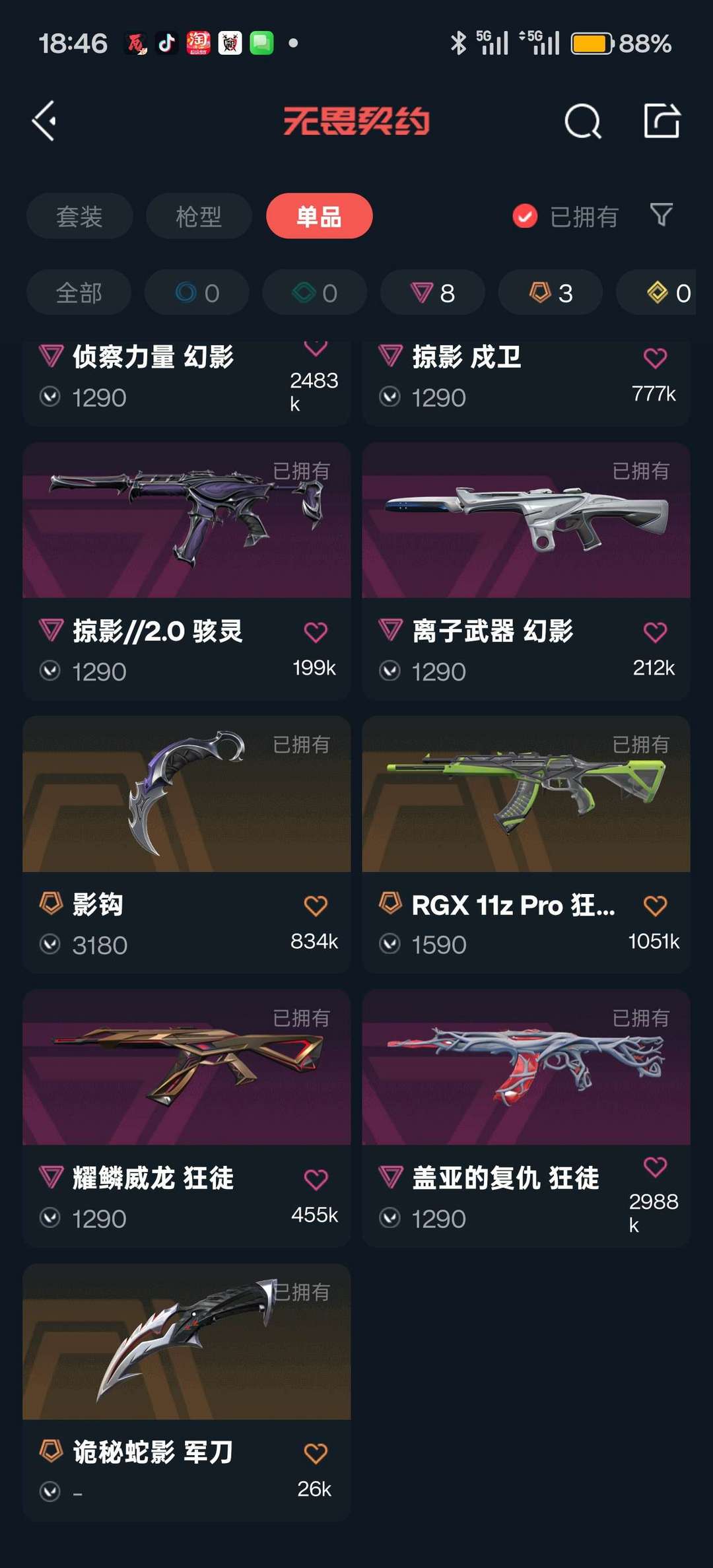Screen dimensions: 713x1568
Task: Open the filter funnel icon
Action: (661, 215)
